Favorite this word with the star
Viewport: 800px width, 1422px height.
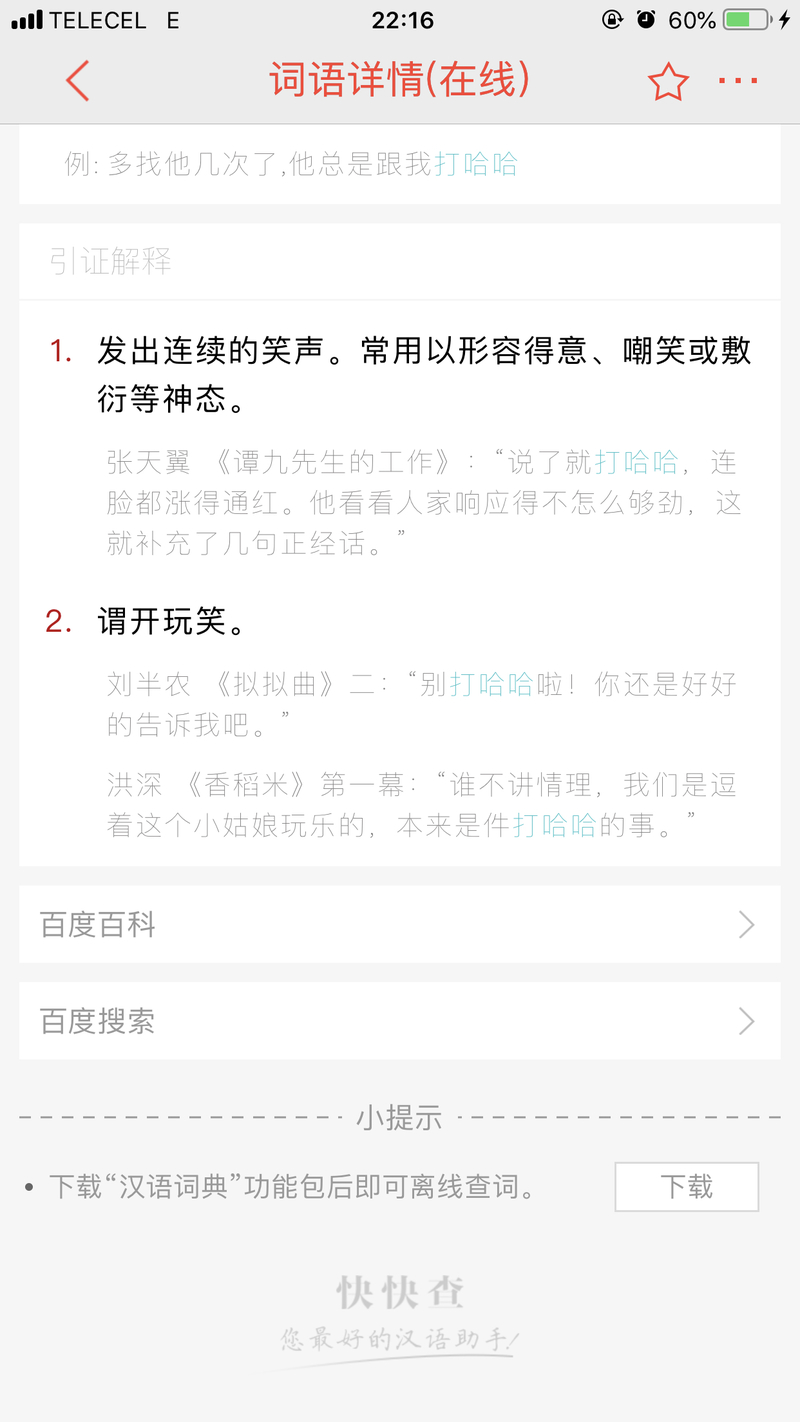tap(668, 82)
